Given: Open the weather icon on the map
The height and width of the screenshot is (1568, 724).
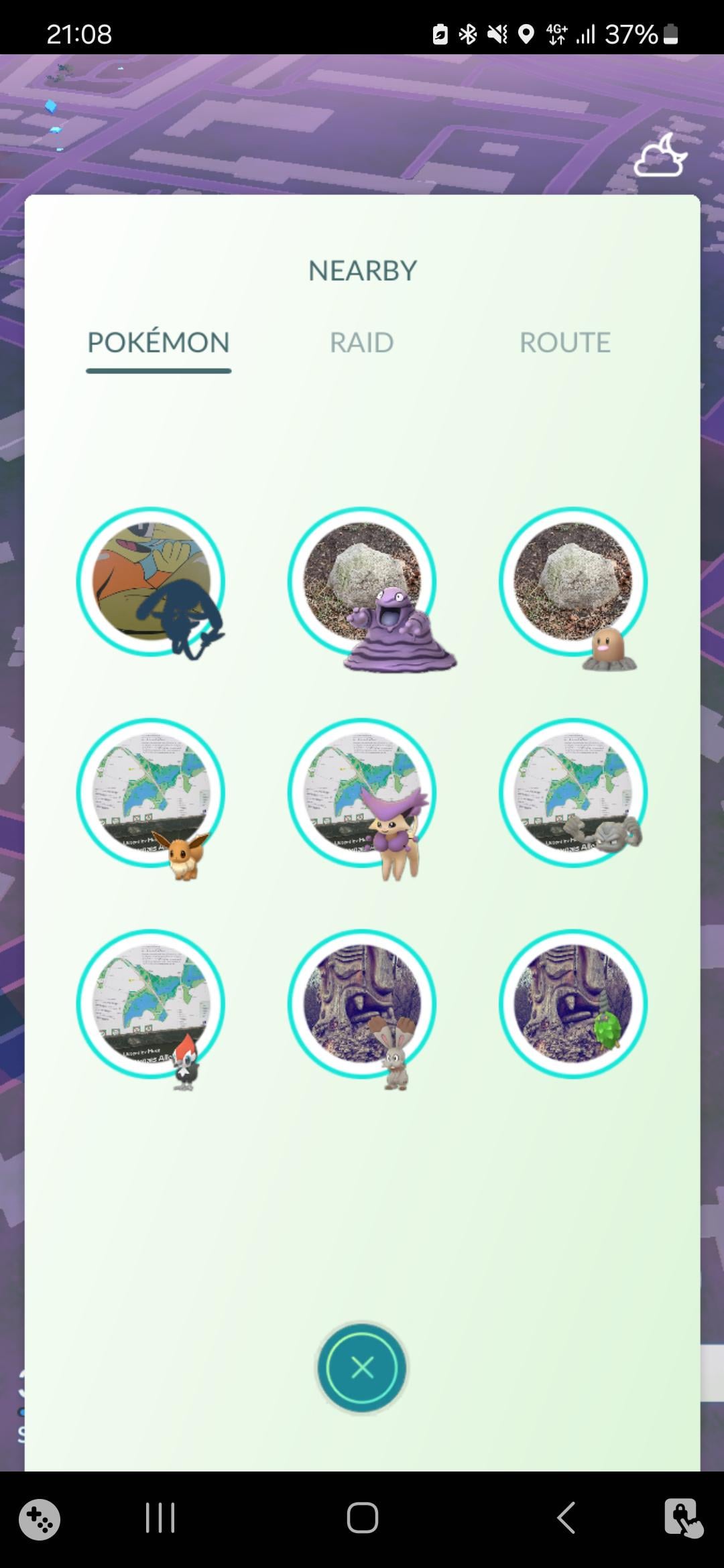Looking at the screenshot, I should (x=660, y=155).
